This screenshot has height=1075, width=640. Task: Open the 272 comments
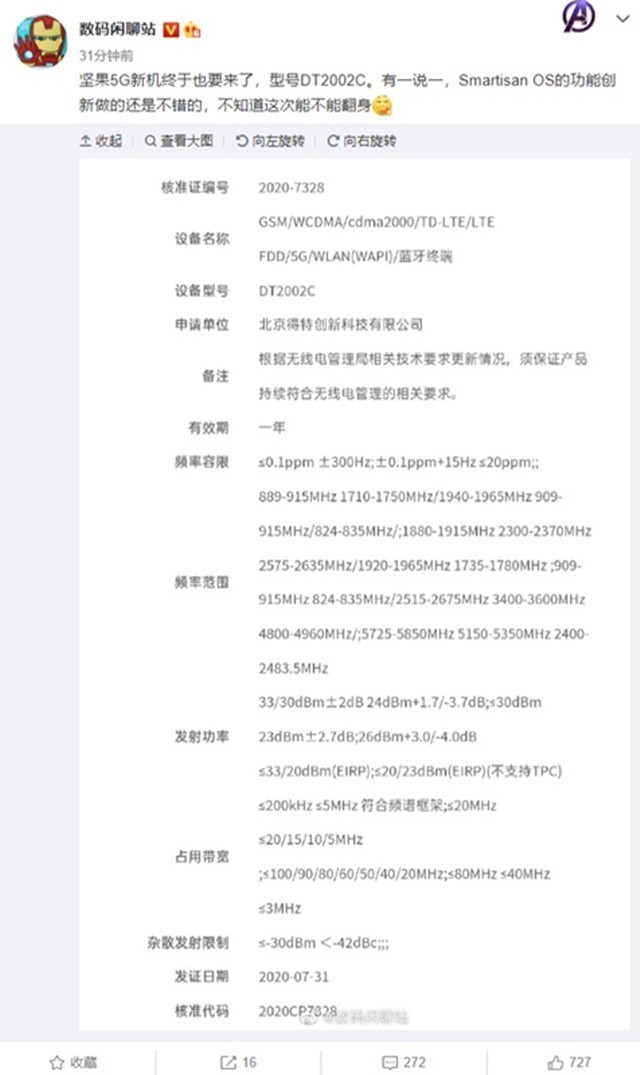(x=403, y=1061)
